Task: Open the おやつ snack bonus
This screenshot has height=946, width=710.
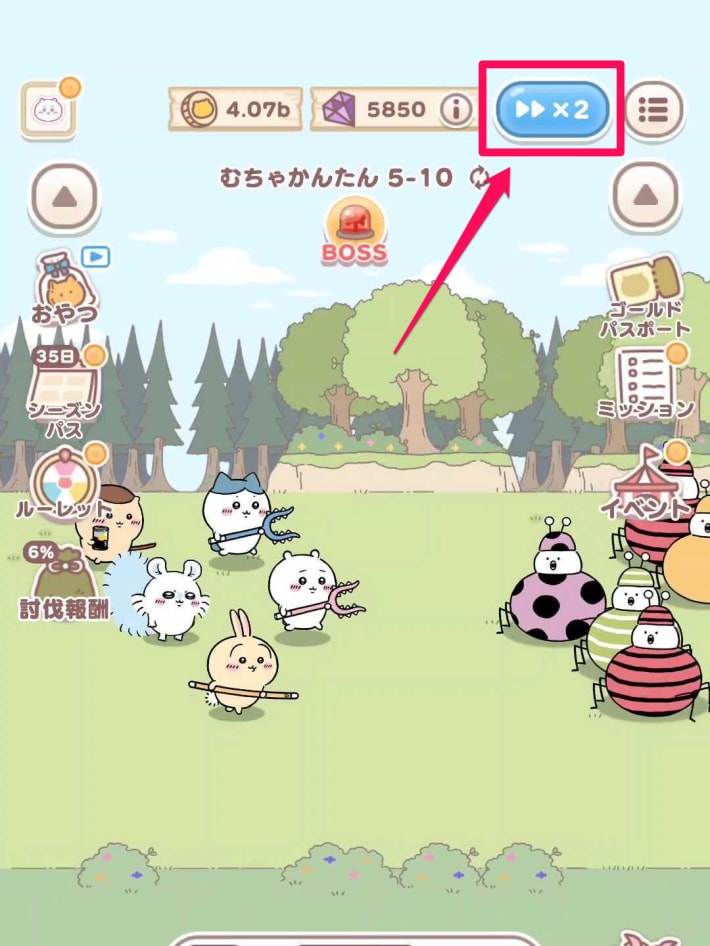Action: coord(67,290)
